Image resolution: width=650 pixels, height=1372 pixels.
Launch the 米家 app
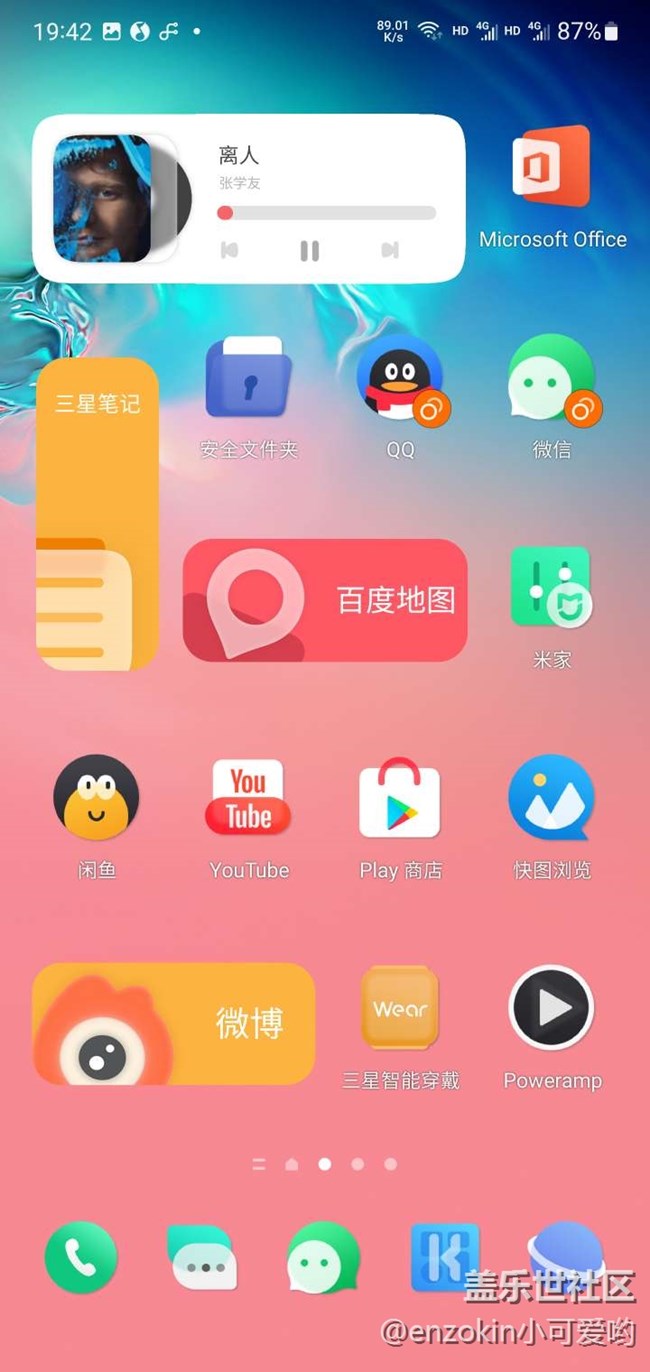coord(551,588)
